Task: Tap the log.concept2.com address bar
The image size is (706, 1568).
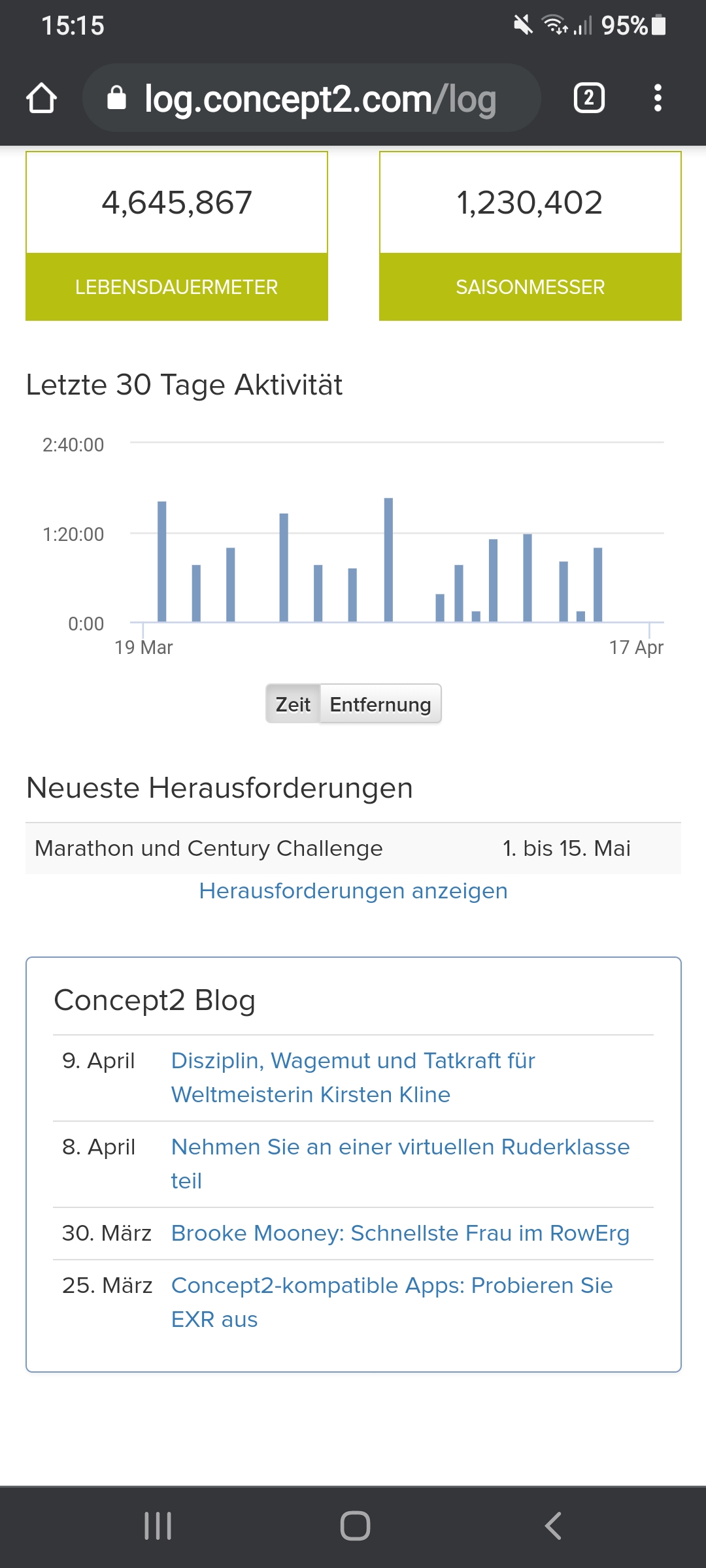Action: (320, 99)
